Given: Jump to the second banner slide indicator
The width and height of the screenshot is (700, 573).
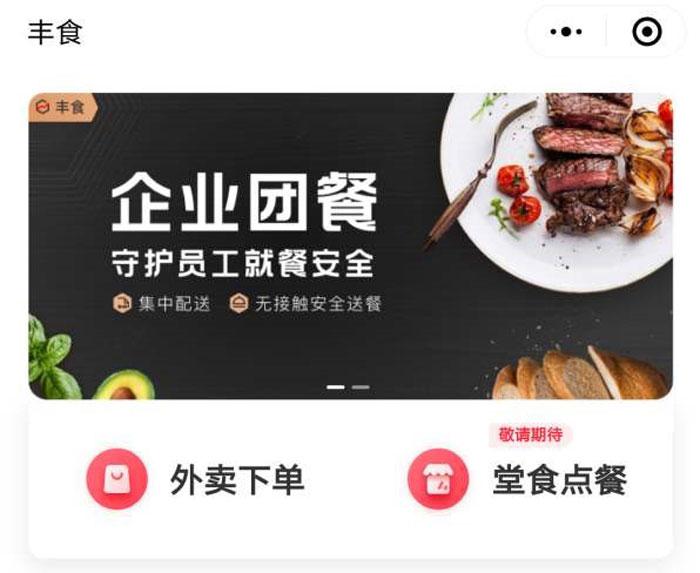Looking at the screenshot, I should click(x=361, y=386).
